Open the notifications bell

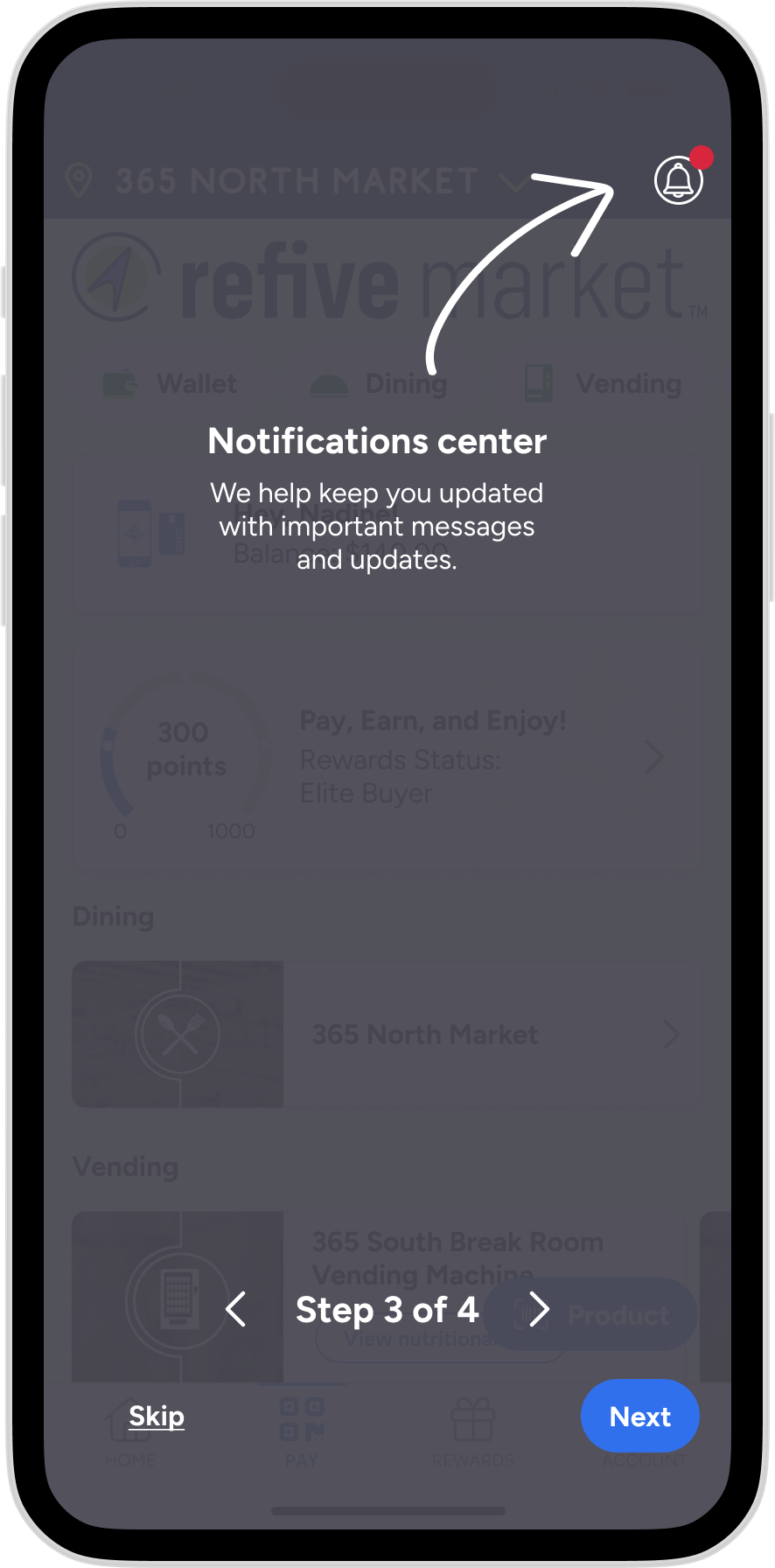tap(679, 180)
